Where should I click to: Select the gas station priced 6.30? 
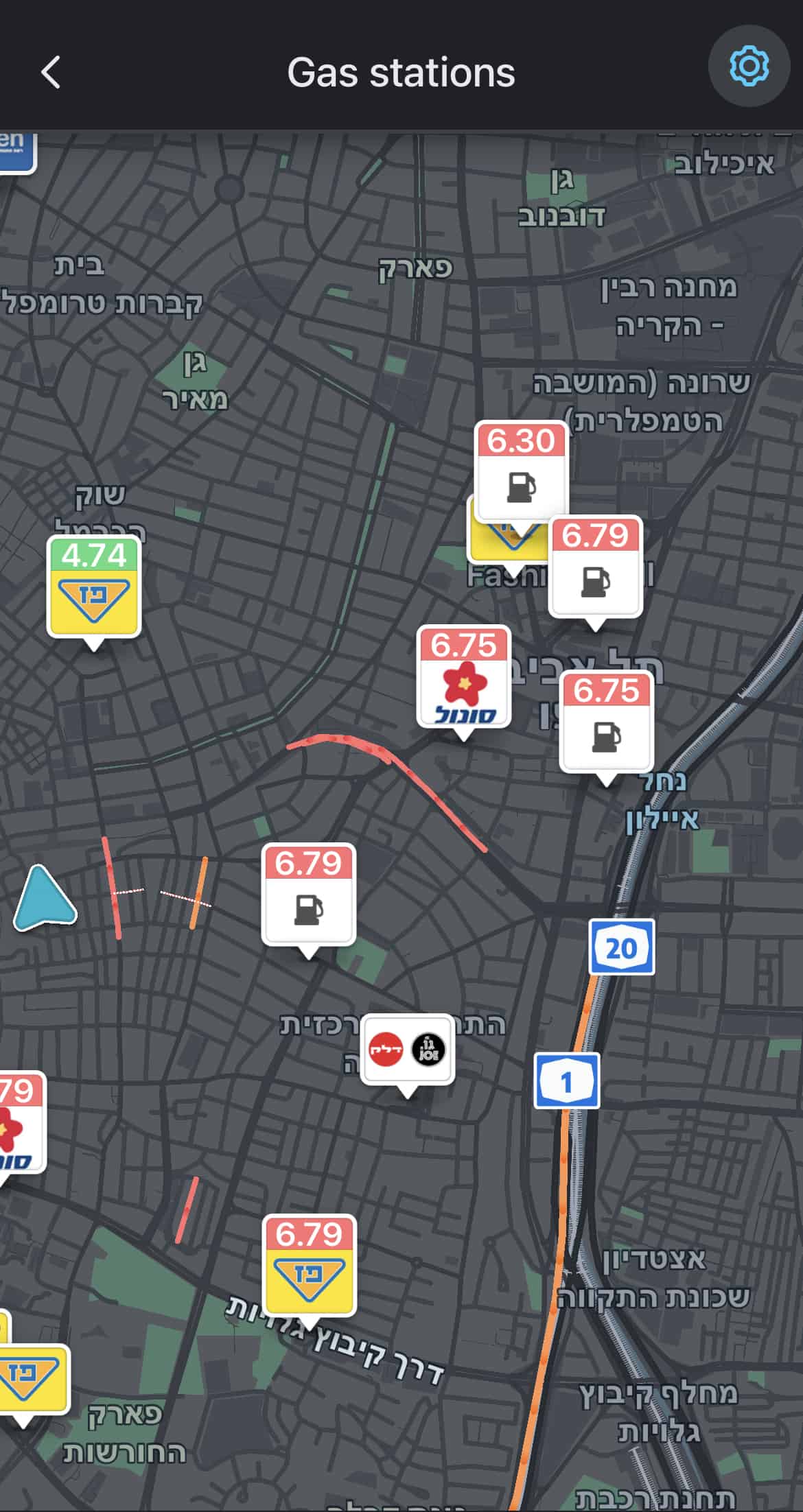coord(521,472)
